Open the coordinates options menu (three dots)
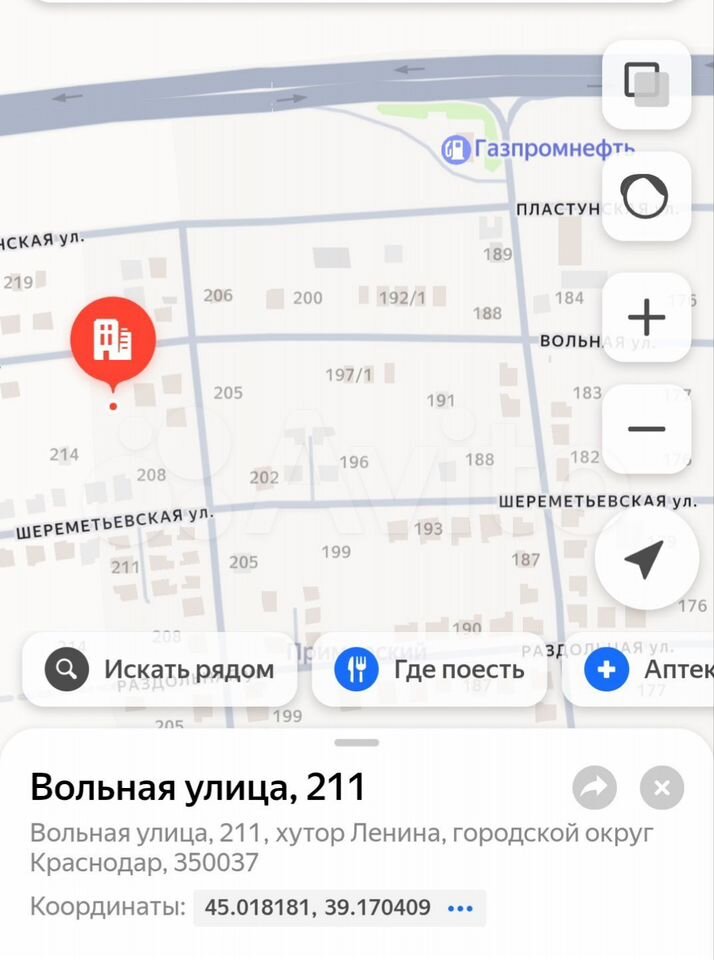The height and width of the screenshot is (960, 714). [x=460, y=909]
